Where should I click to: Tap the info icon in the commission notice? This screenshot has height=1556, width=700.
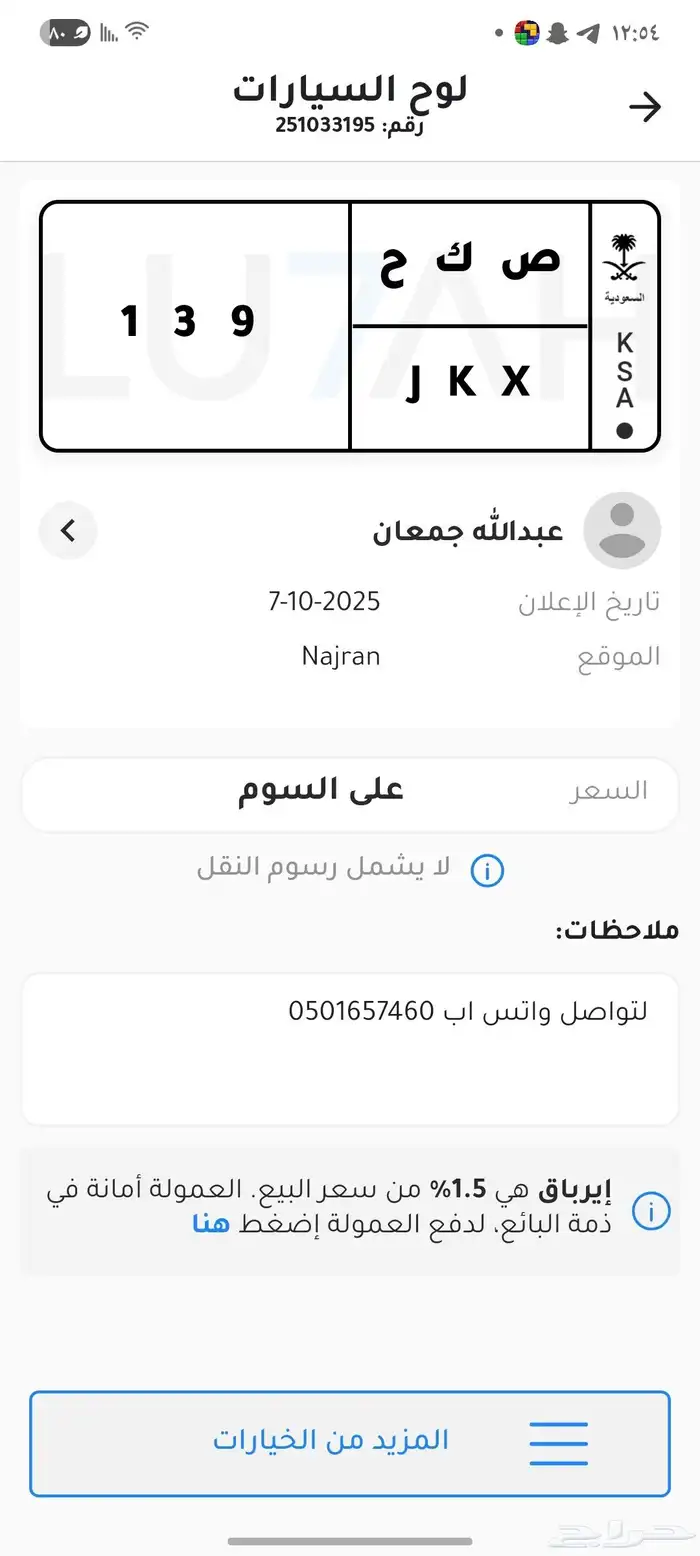(x=651, y=1211)
